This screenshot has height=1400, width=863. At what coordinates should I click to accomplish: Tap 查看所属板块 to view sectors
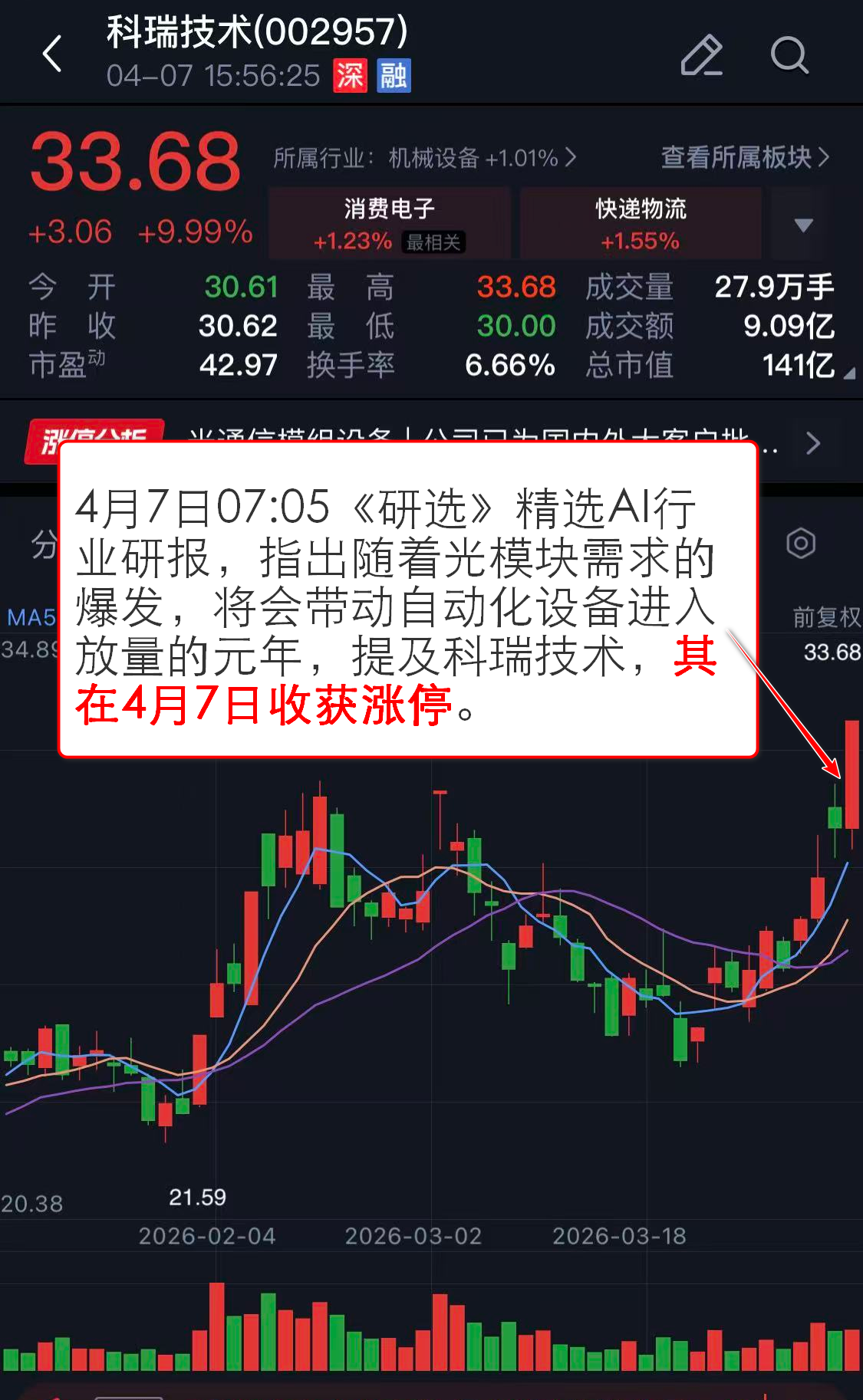click(x=745, y=157)
